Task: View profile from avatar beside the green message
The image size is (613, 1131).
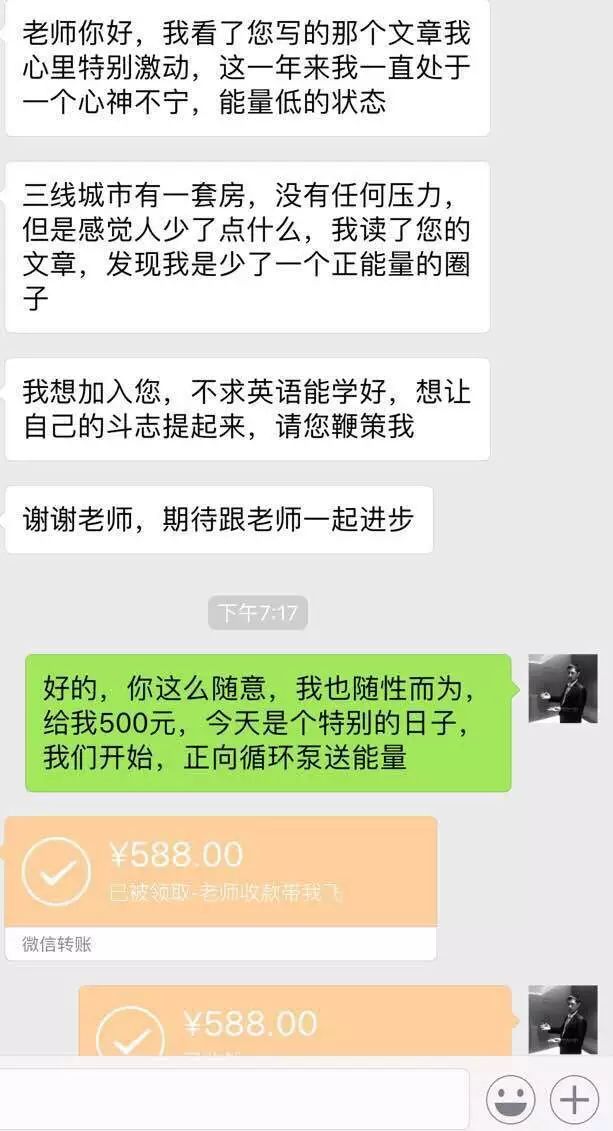Action: 562,689
